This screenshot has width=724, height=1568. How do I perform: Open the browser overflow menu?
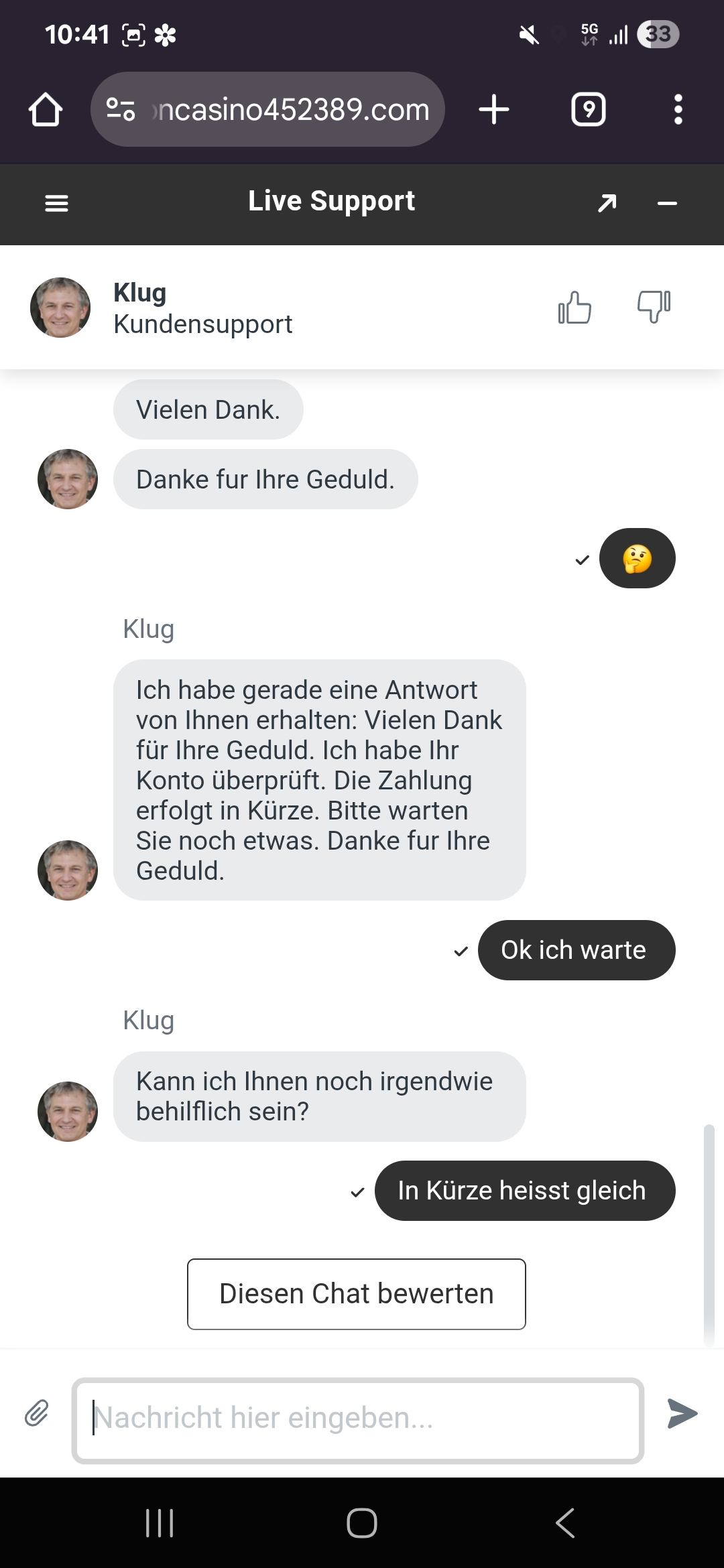(678, 109)
